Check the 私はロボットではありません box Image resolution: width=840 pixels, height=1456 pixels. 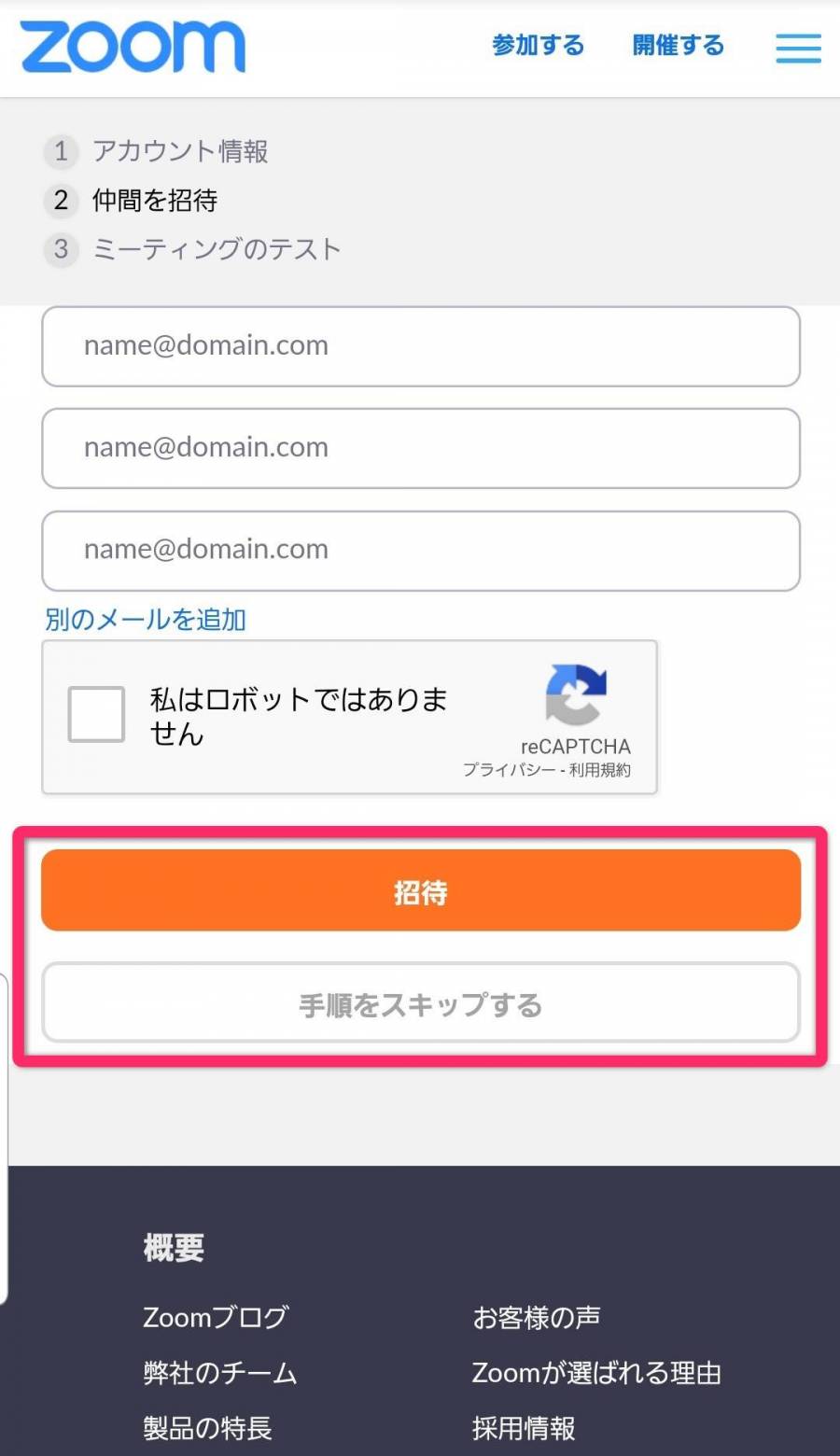[96, 715]
